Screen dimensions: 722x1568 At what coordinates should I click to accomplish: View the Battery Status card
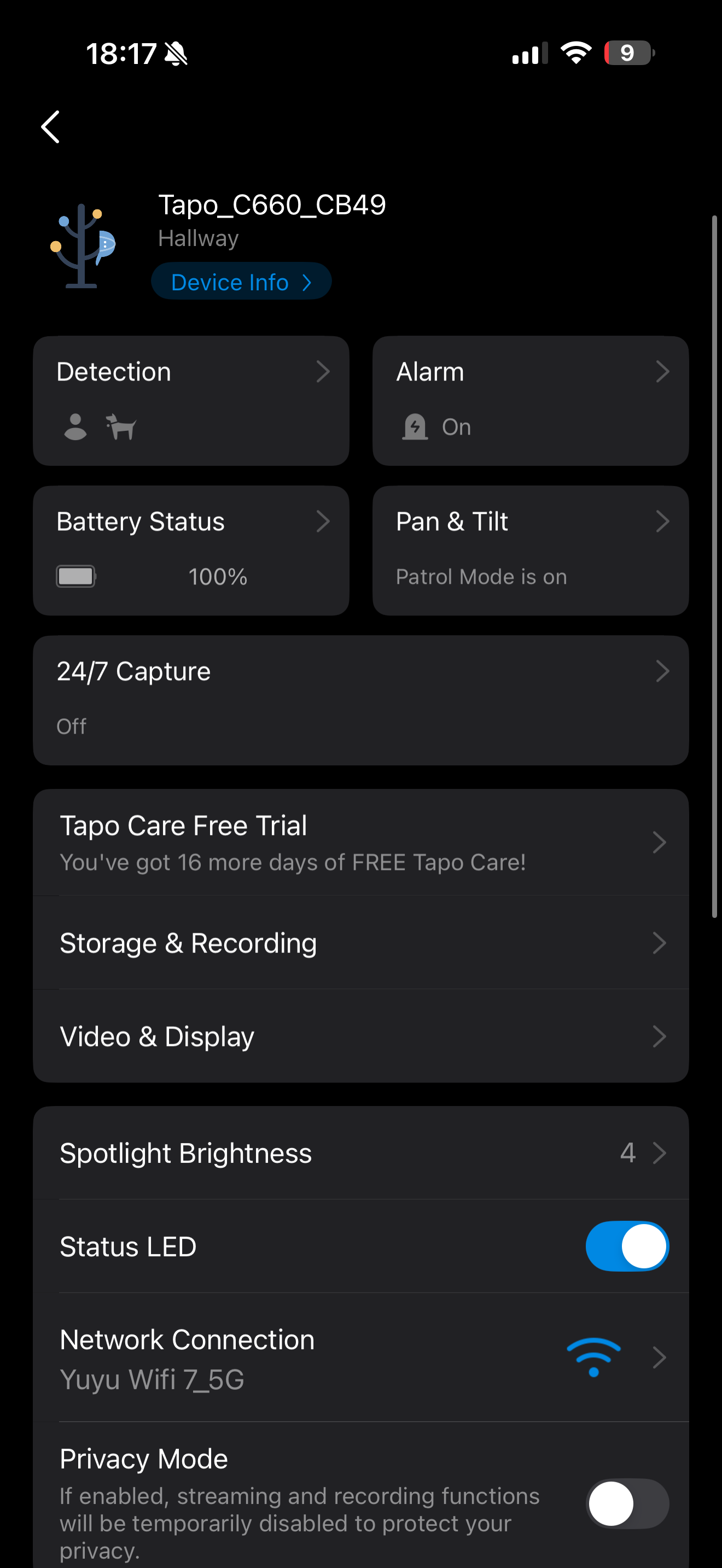tap(191, 550)
